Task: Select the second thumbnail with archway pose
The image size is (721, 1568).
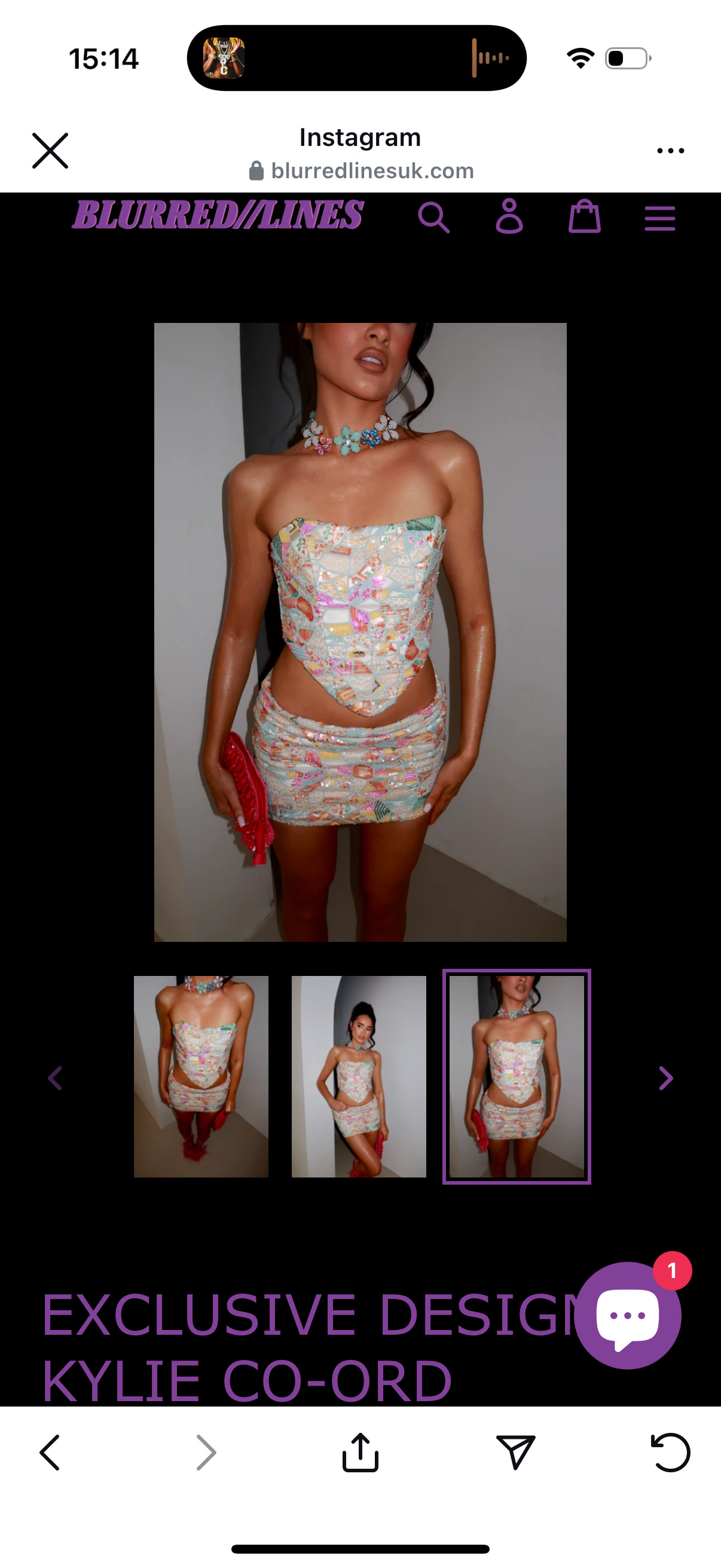Action: coord(359,1076)
